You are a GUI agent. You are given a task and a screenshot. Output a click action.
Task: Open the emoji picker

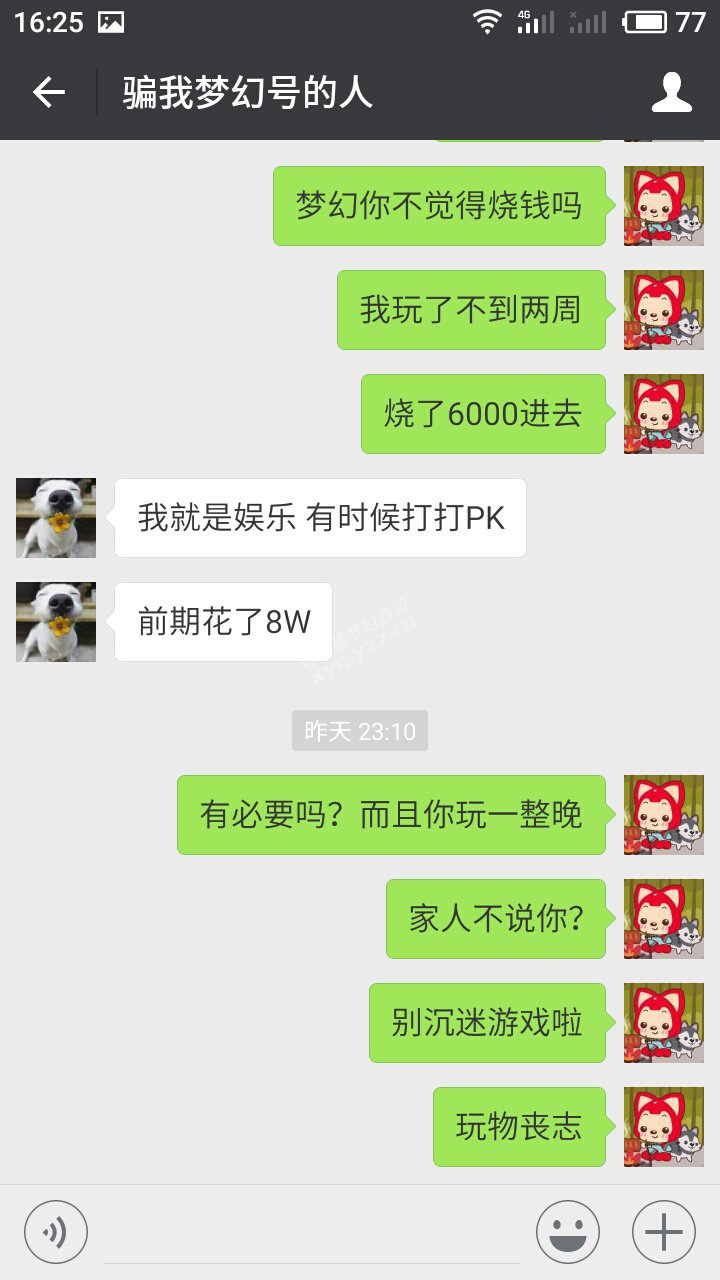click(568, 1232)
